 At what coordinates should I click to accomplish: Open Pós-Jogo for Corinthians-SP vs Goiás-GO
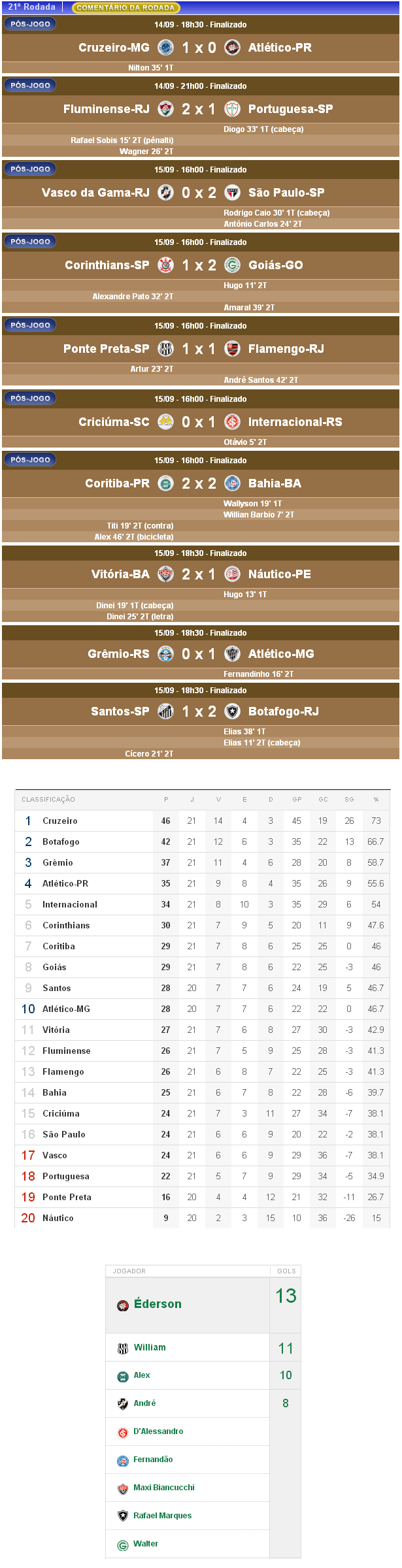coord(30,242)
